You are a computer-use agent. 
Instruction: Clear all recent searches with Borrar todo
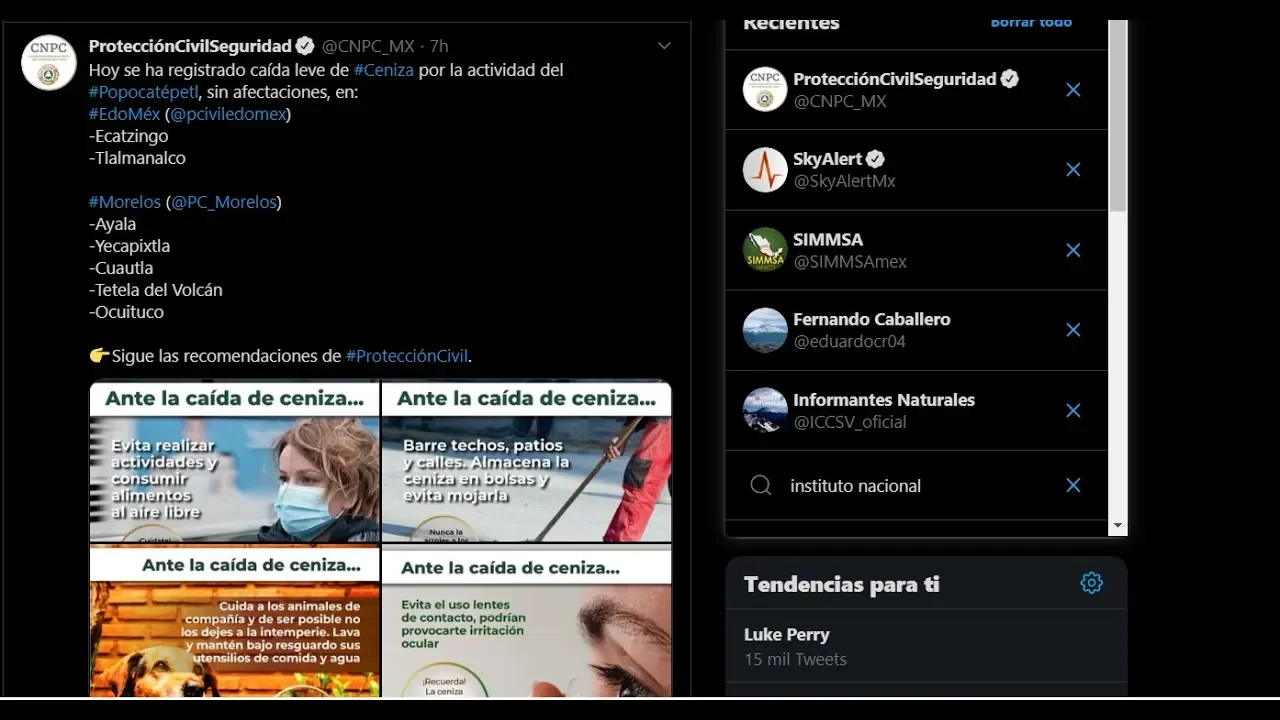point(1031,22)
